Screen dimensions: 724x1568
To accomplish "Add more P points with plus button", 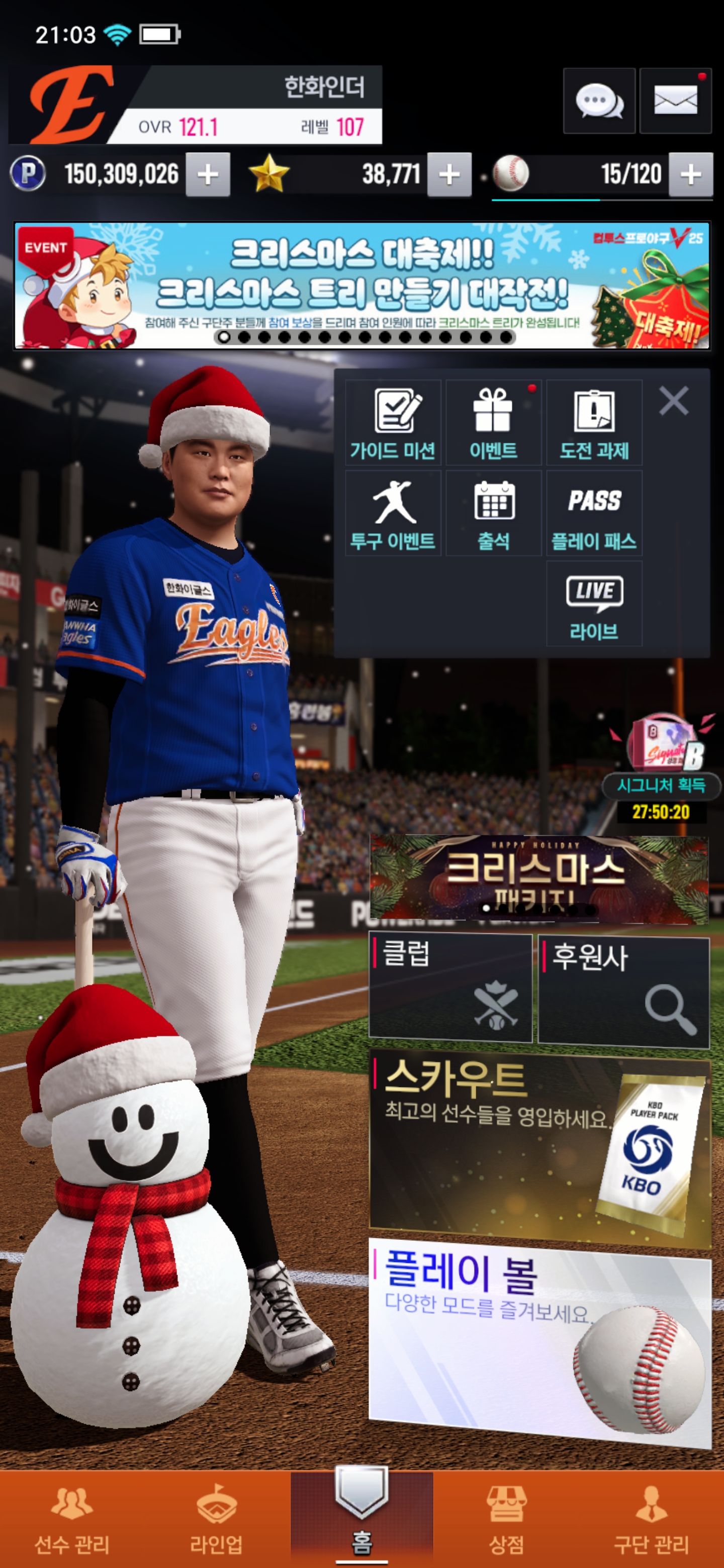I will pos(208,175).
